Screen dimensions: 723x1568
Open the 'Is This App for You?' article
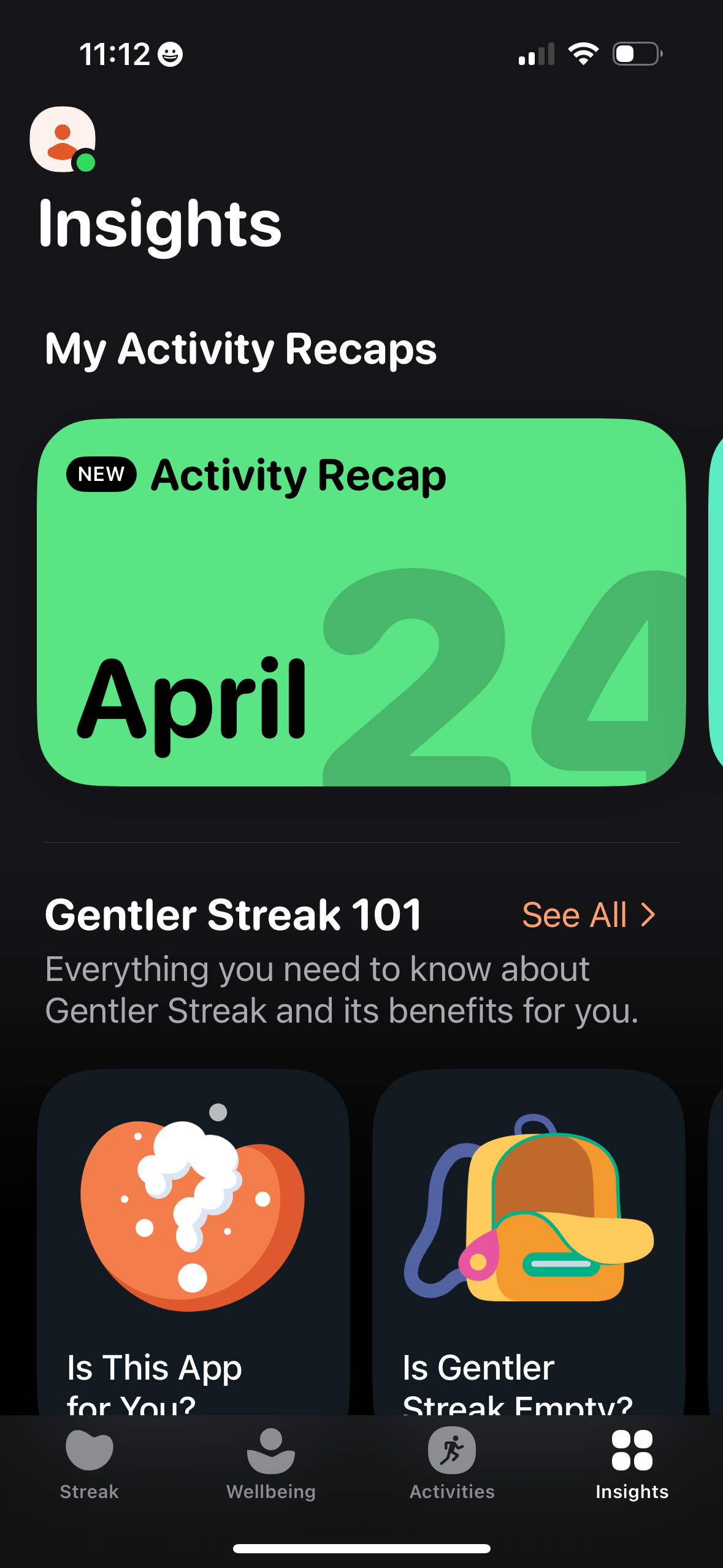tap(196, 1258)
